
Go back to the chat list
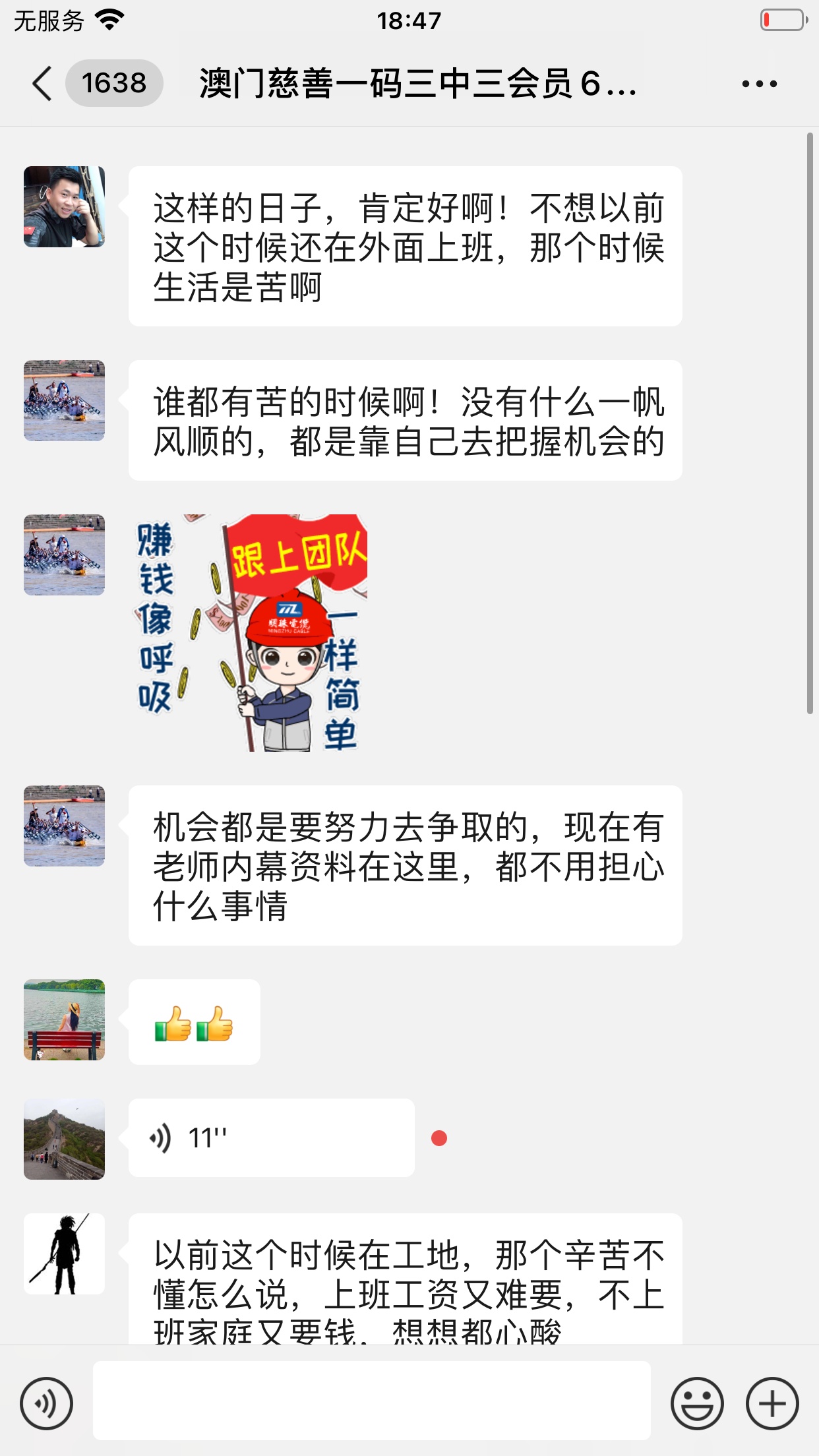coord(42,84)
